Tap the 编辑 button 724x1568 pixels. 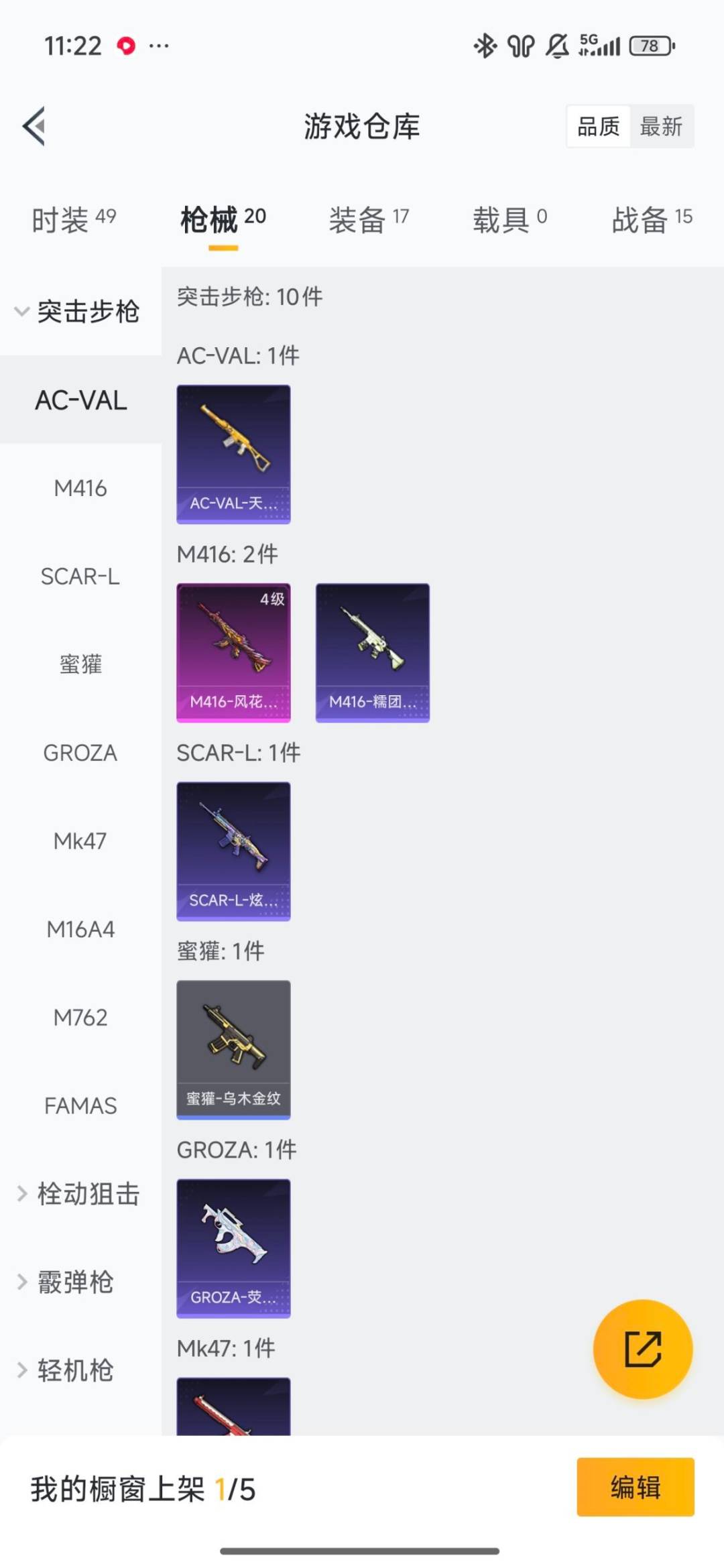635,1487
